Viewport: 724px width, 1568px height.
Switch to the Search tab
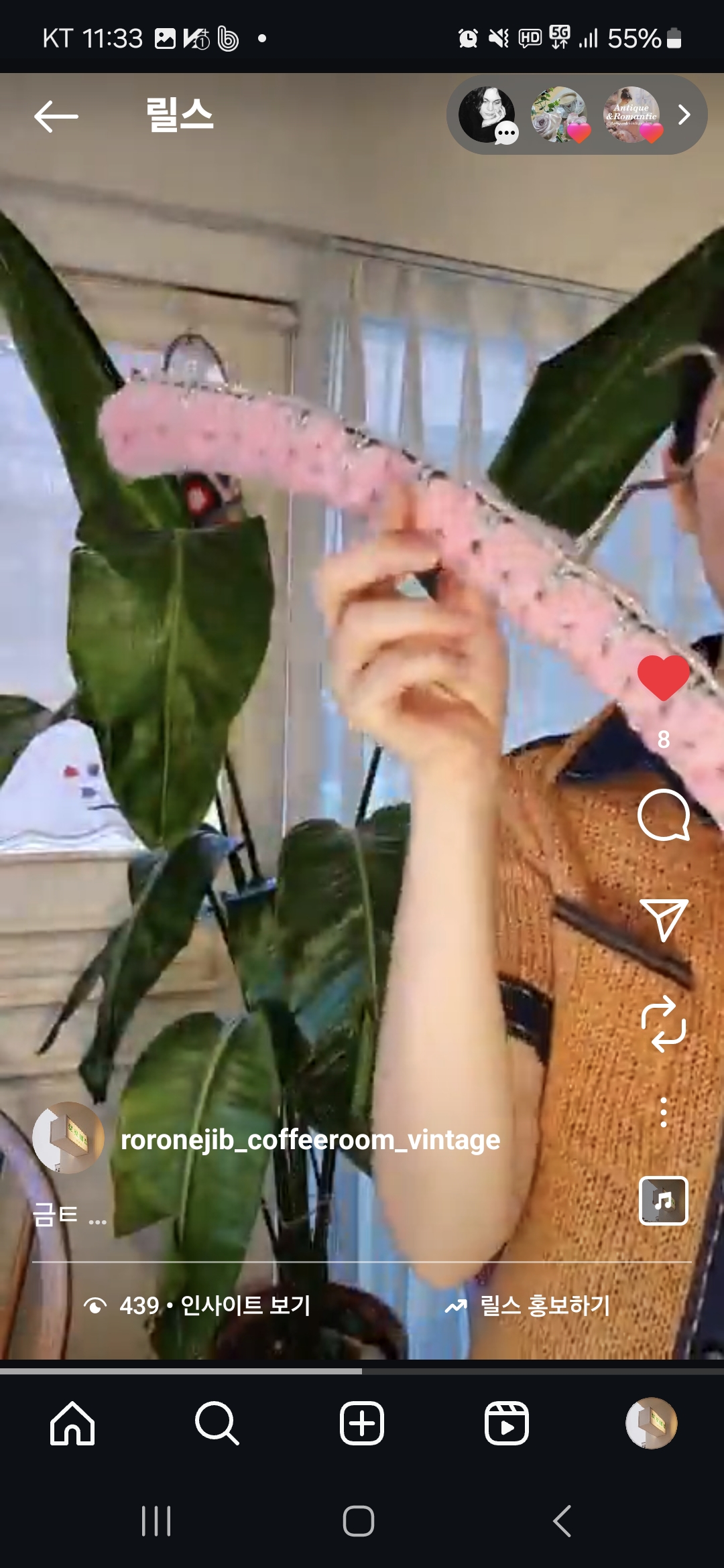(217, 1423)
